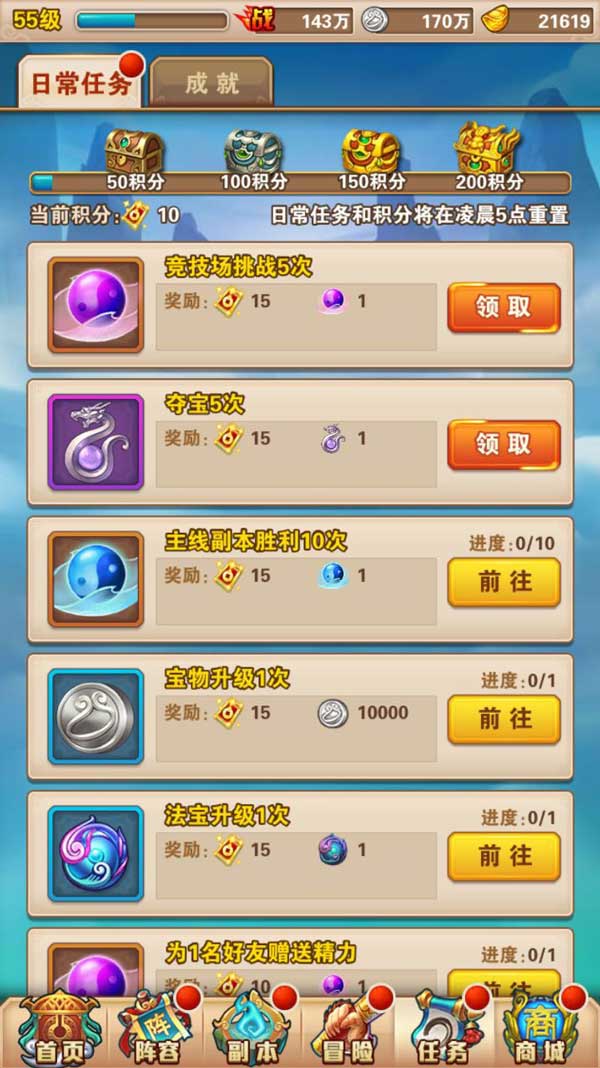Select the 日常任务 tab
Viewport: 600px width, 1068px height.
pyautogui.click(x=82, y=84)
